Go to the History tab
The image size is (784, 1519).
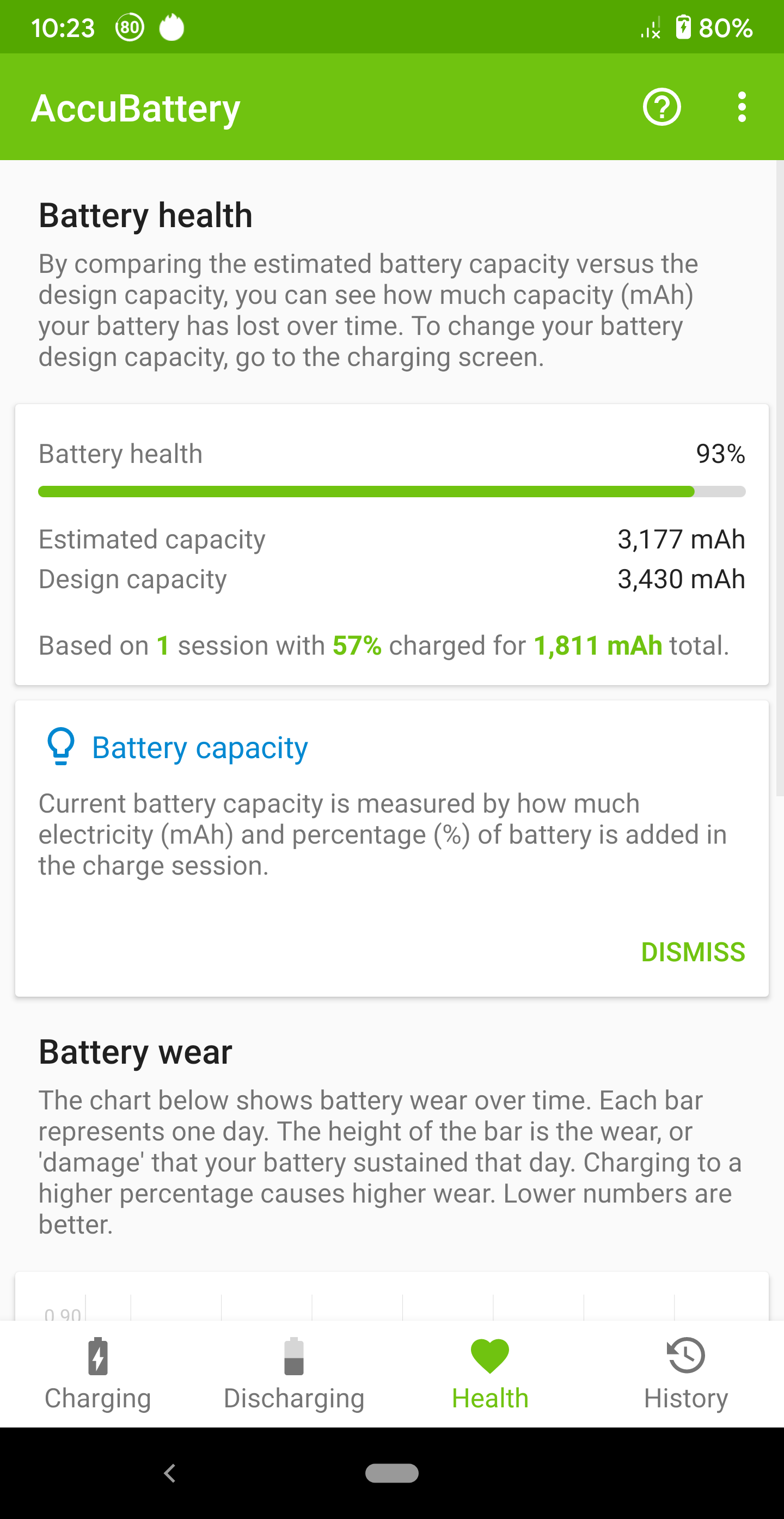(685, 1374)
